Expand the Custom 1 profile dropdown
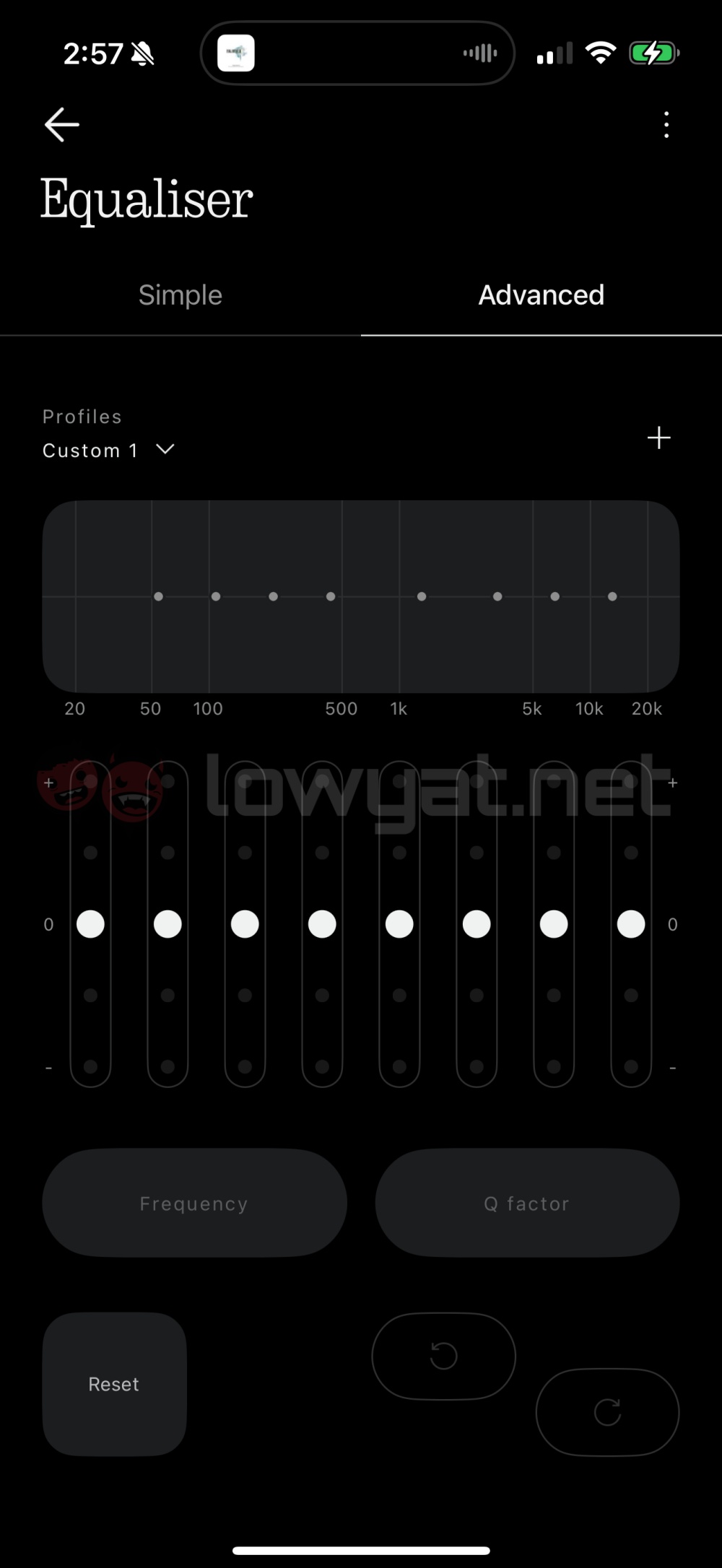The image size is (722, 1568). click(x=108, y=450)
